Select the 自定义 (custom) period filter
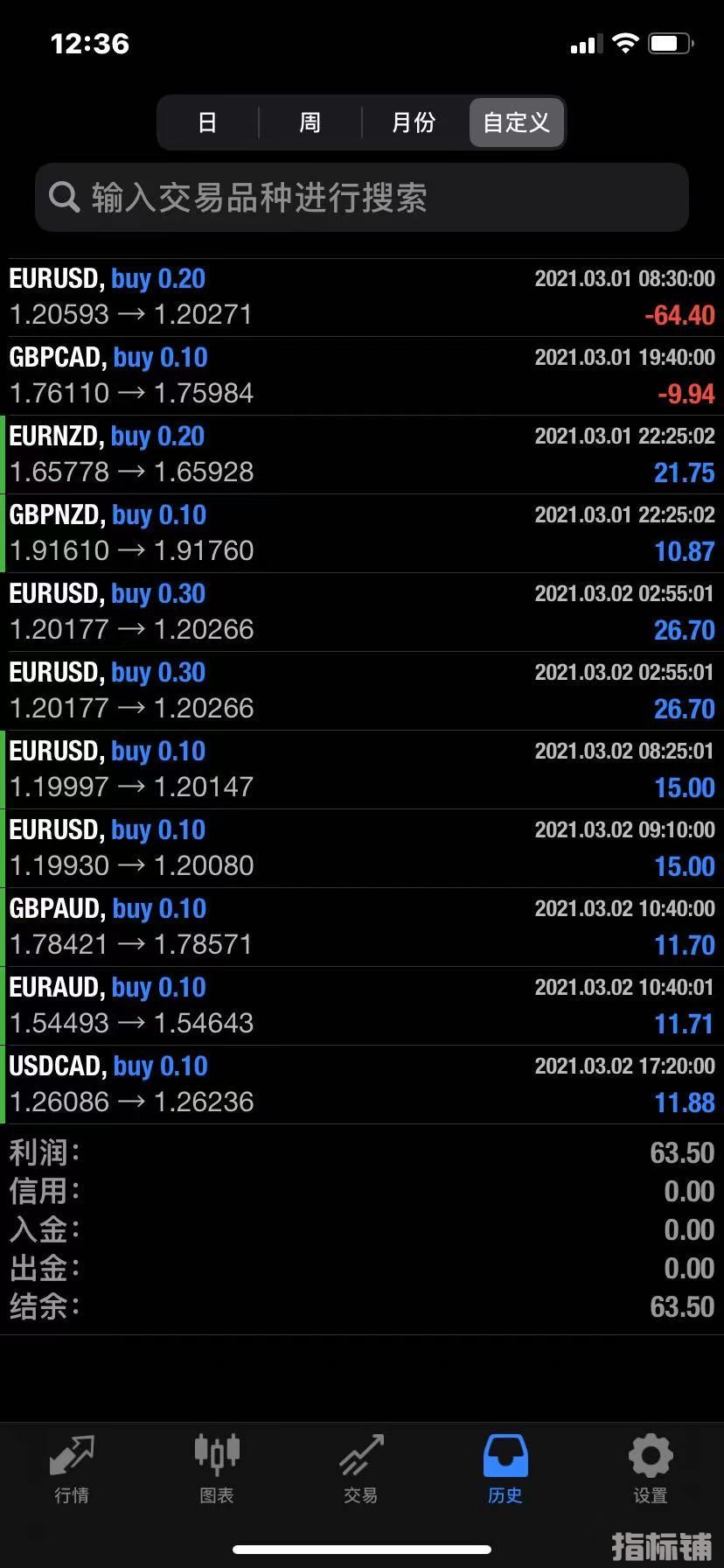 coord(517,122)
